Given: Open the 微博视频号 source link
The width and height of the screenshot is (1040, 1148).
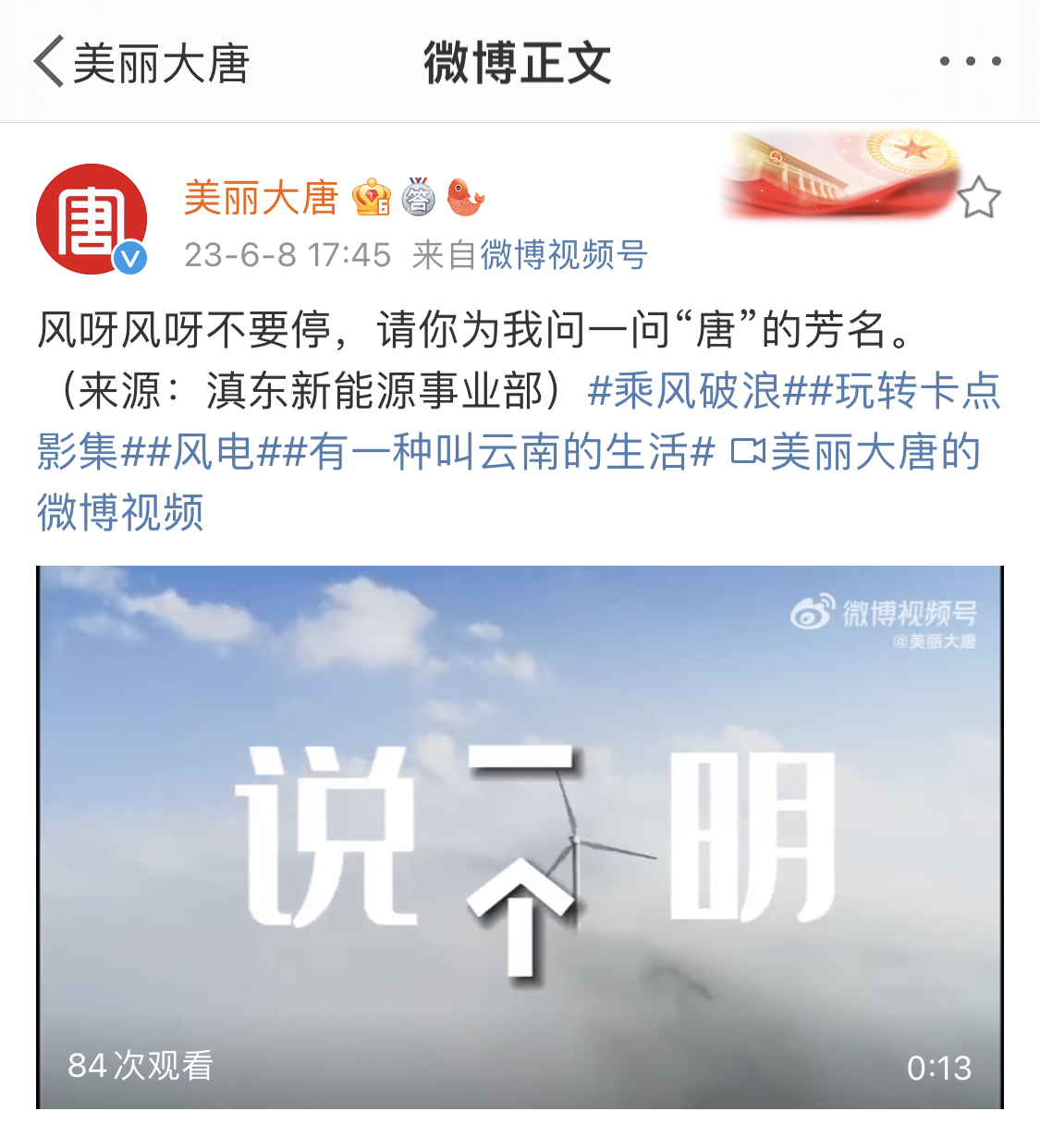Looking at the screenshot, I should point(563,254).
